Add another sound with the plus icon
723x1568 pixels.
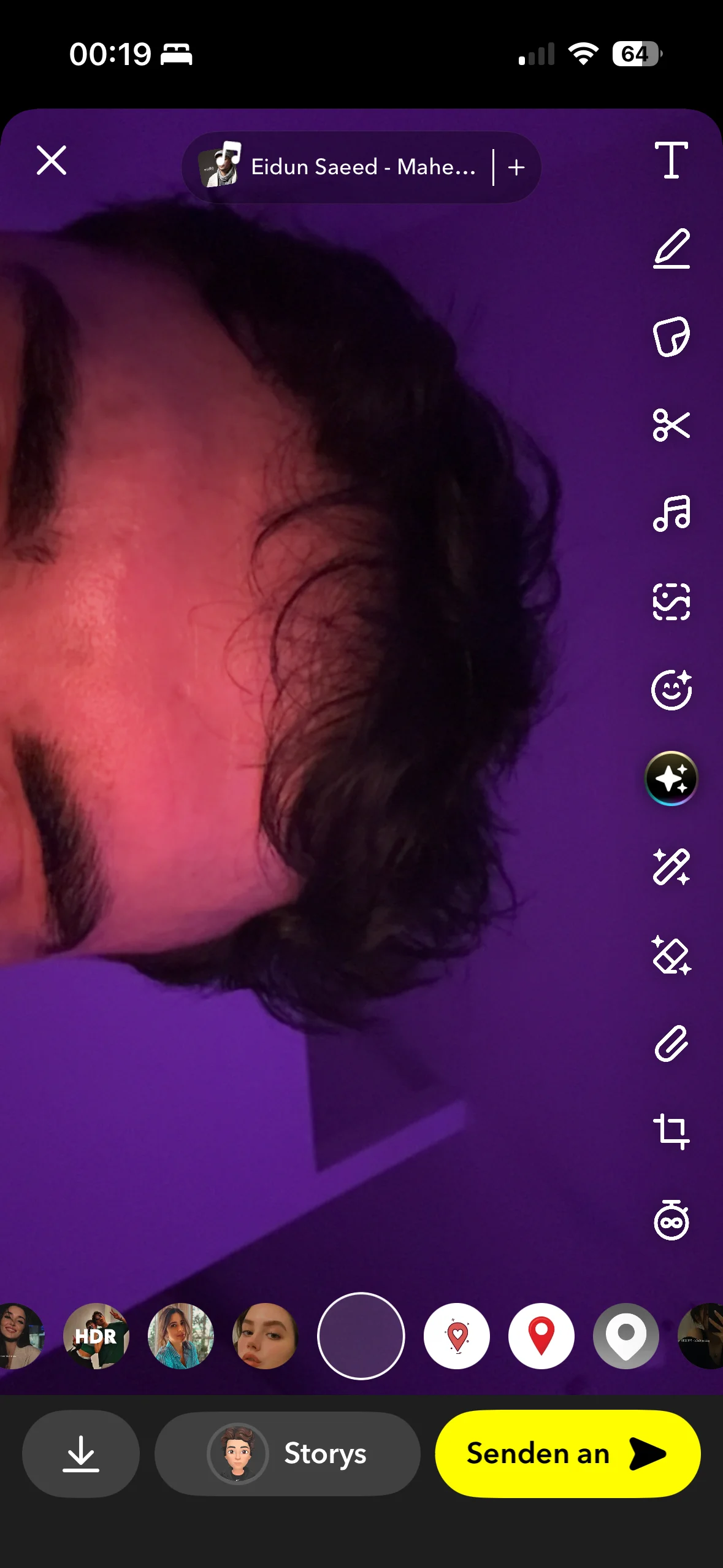(516, 167)
